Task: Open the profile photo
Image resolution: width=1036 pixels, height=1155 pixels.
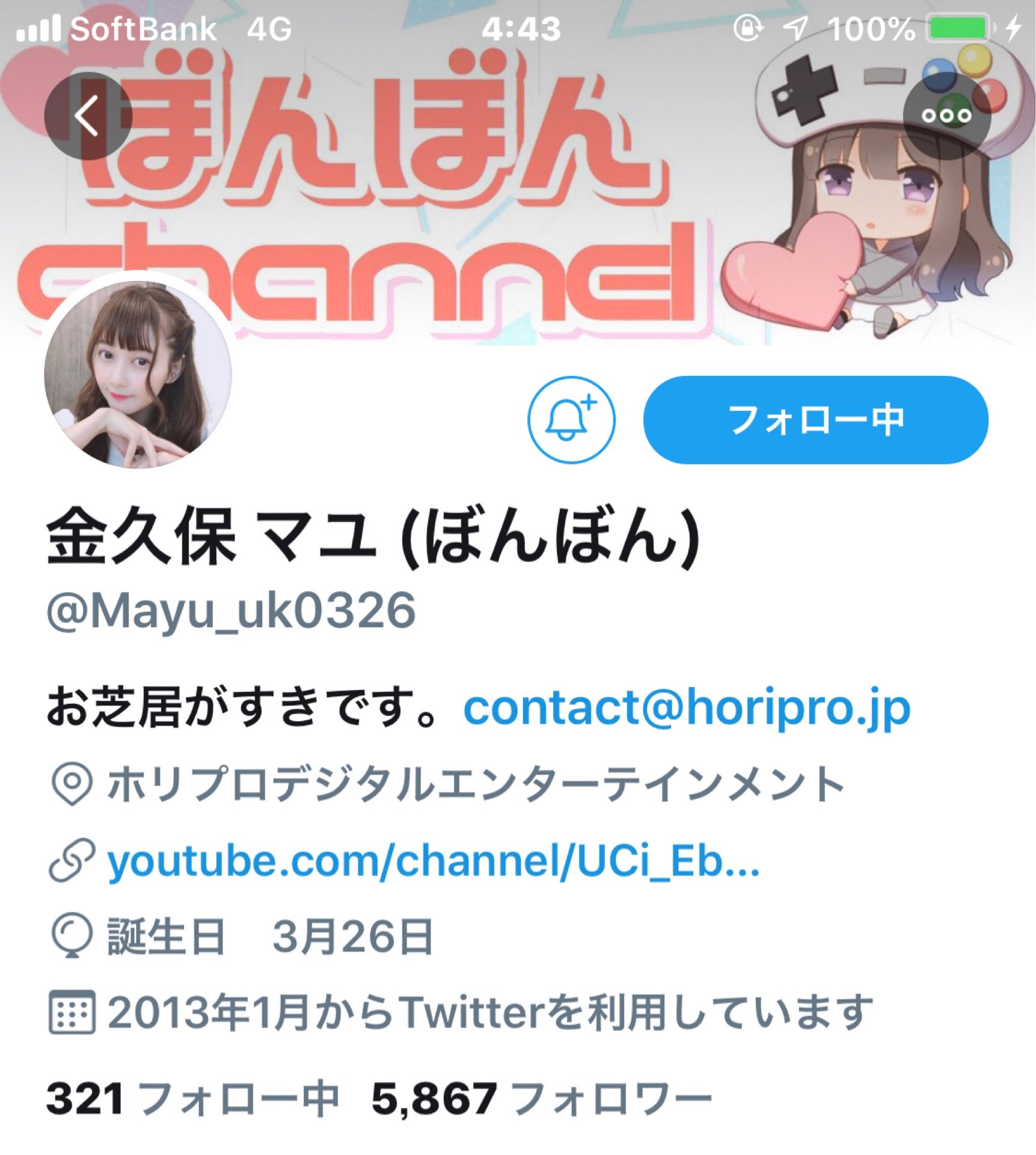Action: pos(138,374)
